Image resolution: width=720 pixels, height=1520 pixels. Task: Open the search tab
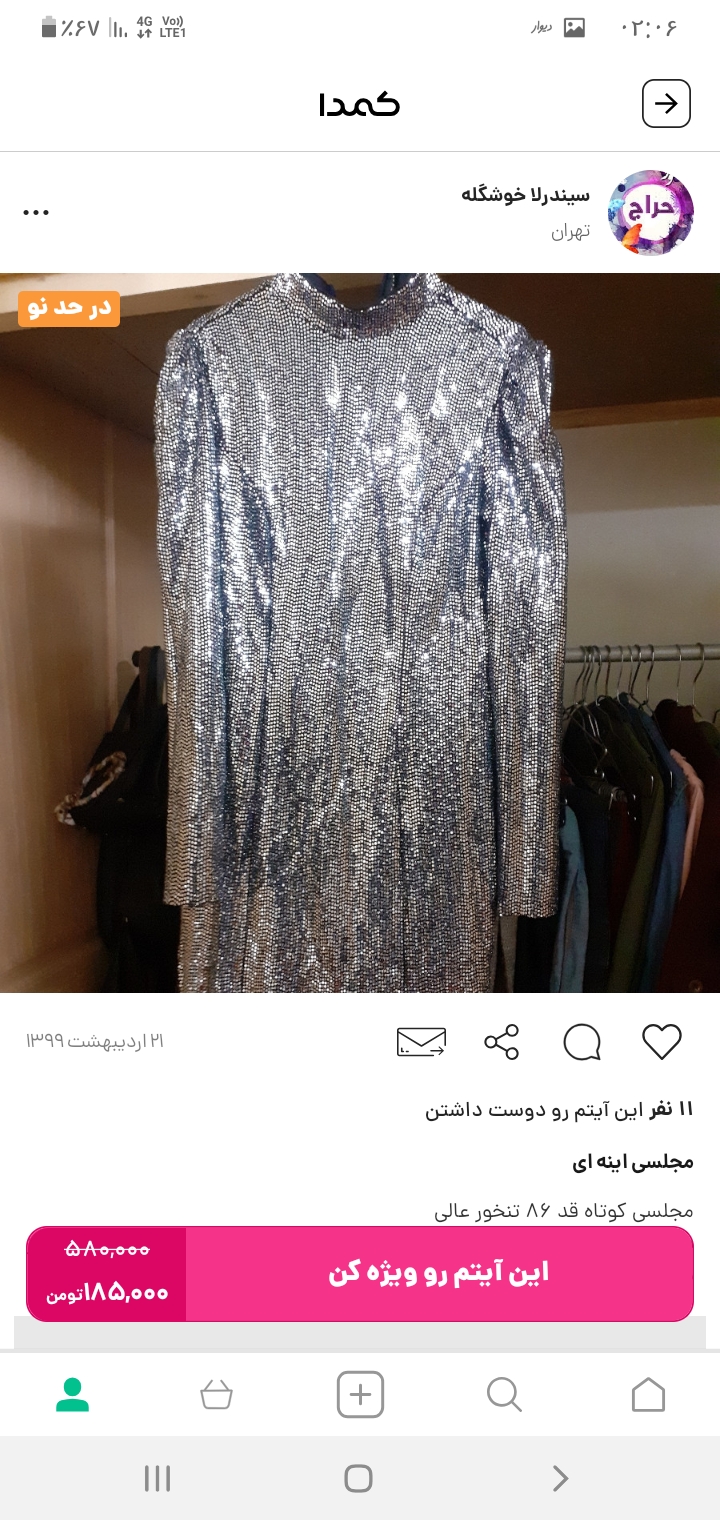click(504, 1394)
